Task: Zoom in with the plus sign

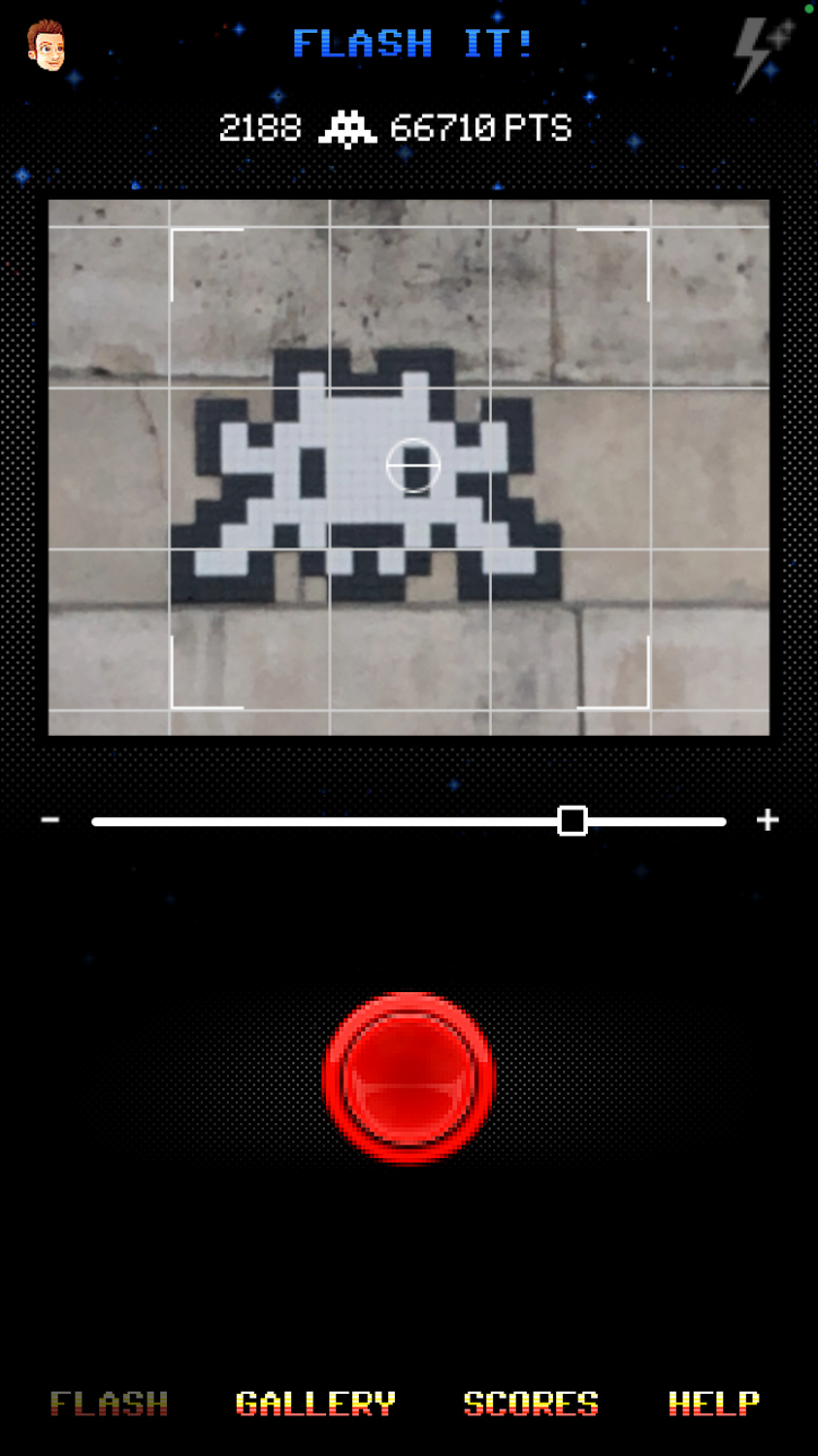Action: point(768,820)
